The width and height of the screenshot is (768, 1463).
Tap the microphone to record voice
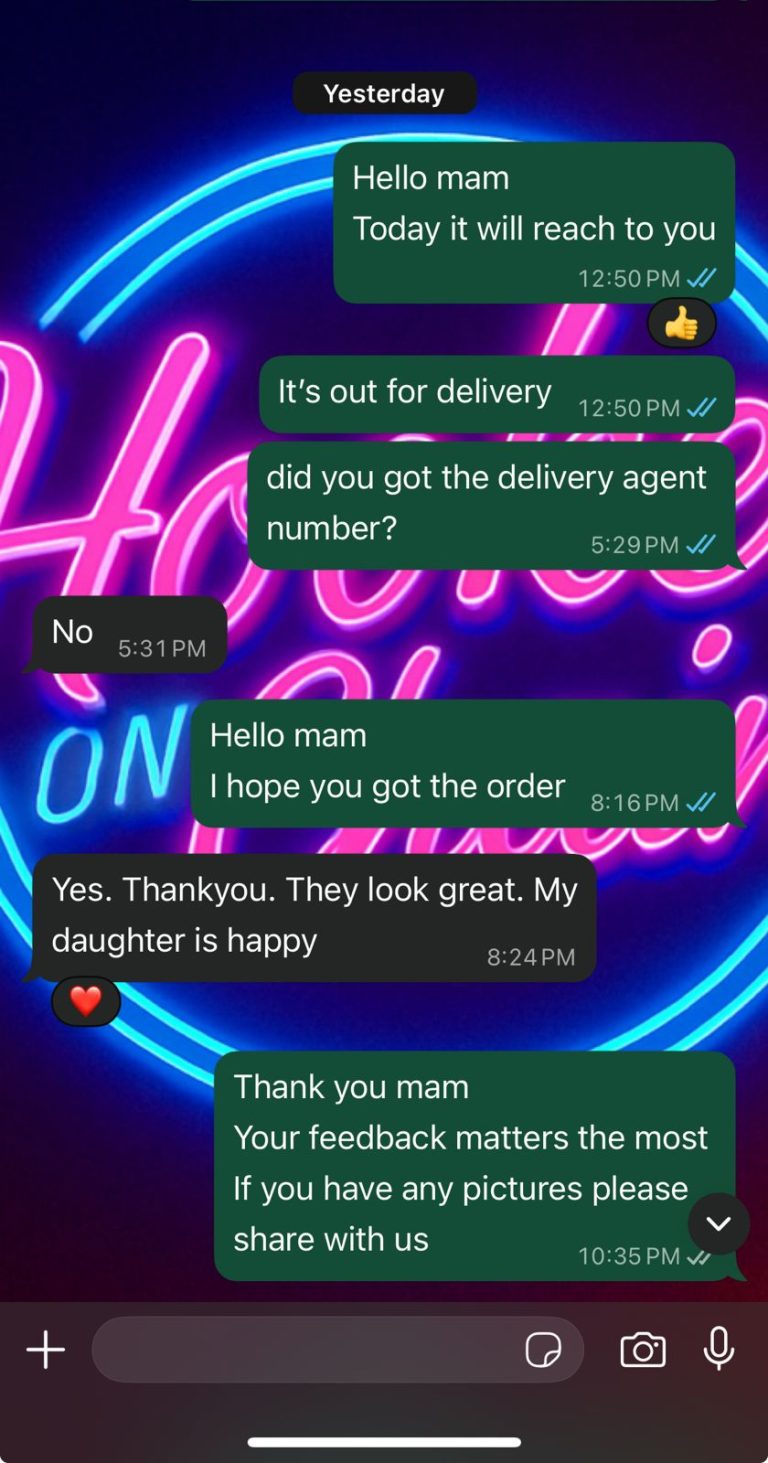tap(718, 1349)
